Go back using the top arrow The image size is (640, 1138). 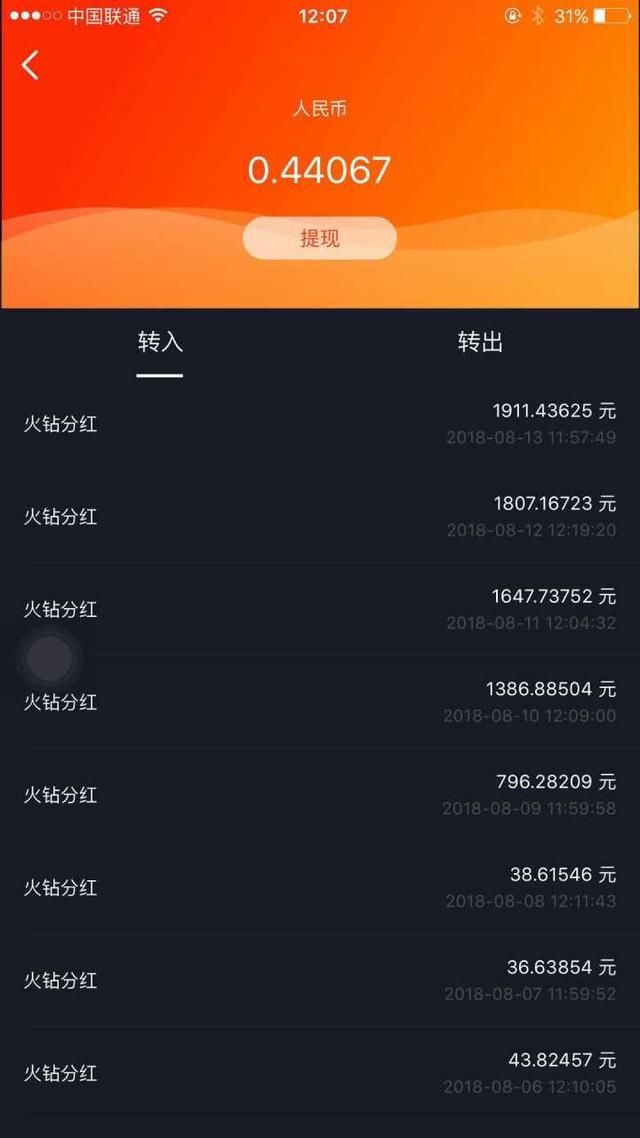(x=31, y=66)
